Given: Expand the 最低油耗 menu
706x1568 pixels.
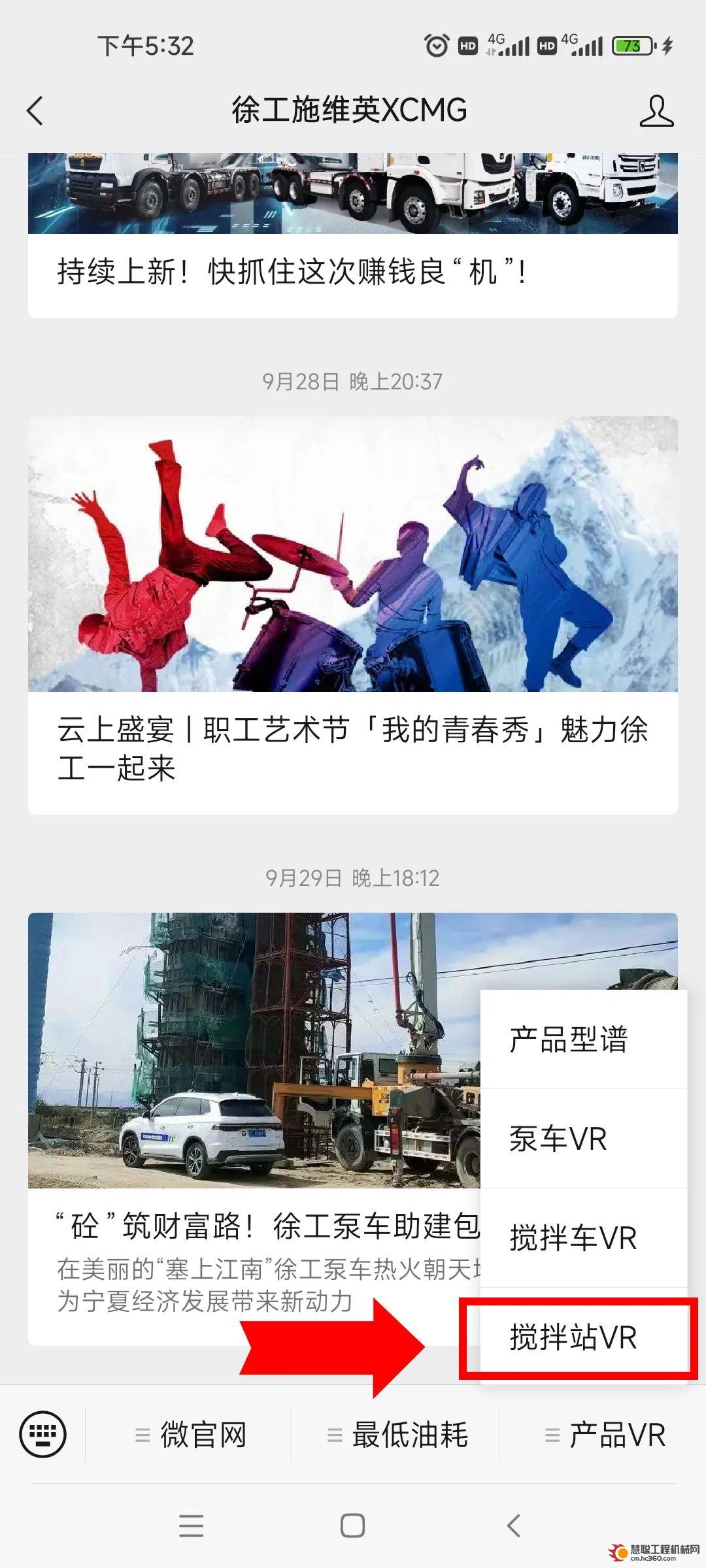Looking at the screenshot, I should tap(397, 1435).
